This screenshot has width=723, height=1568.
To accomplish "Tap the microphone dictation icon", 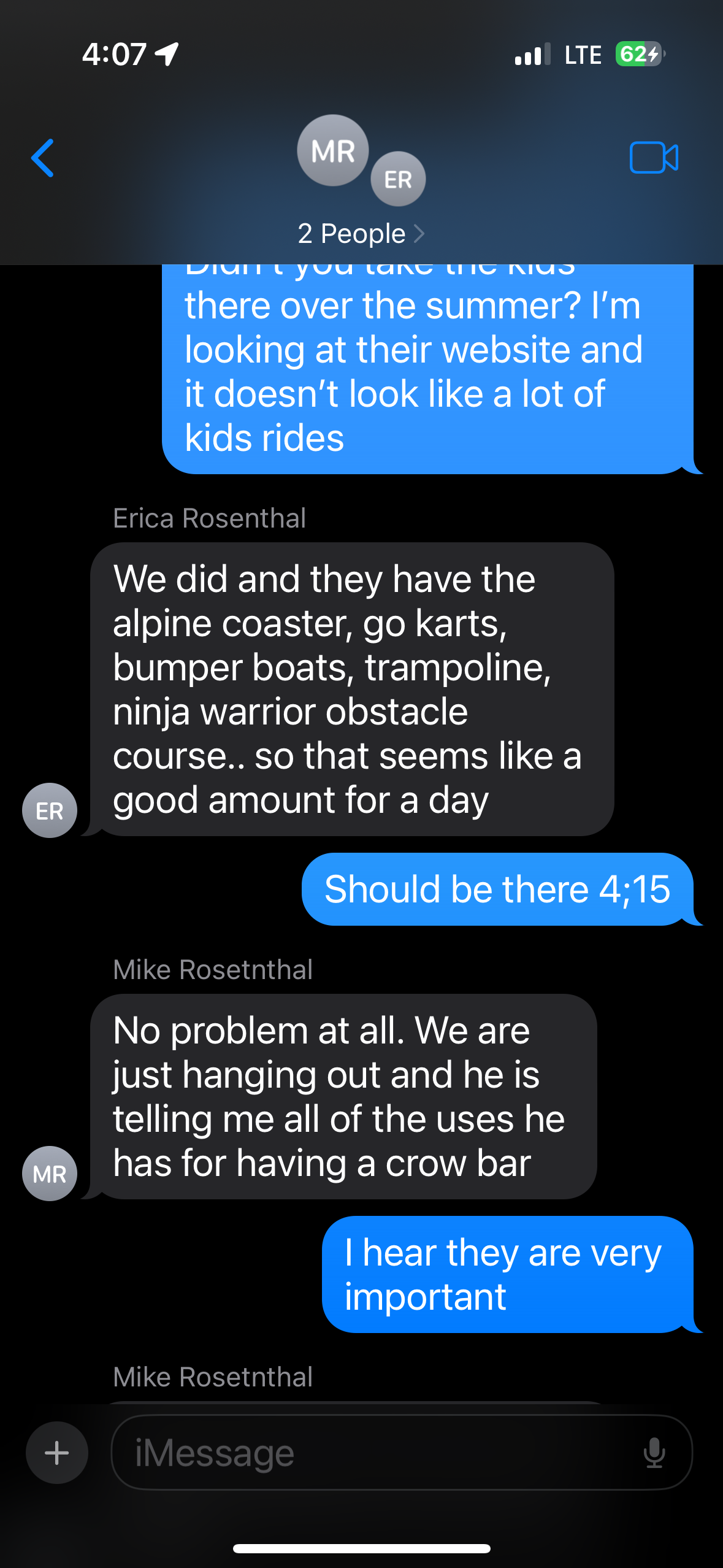I will coord(654,1452).
